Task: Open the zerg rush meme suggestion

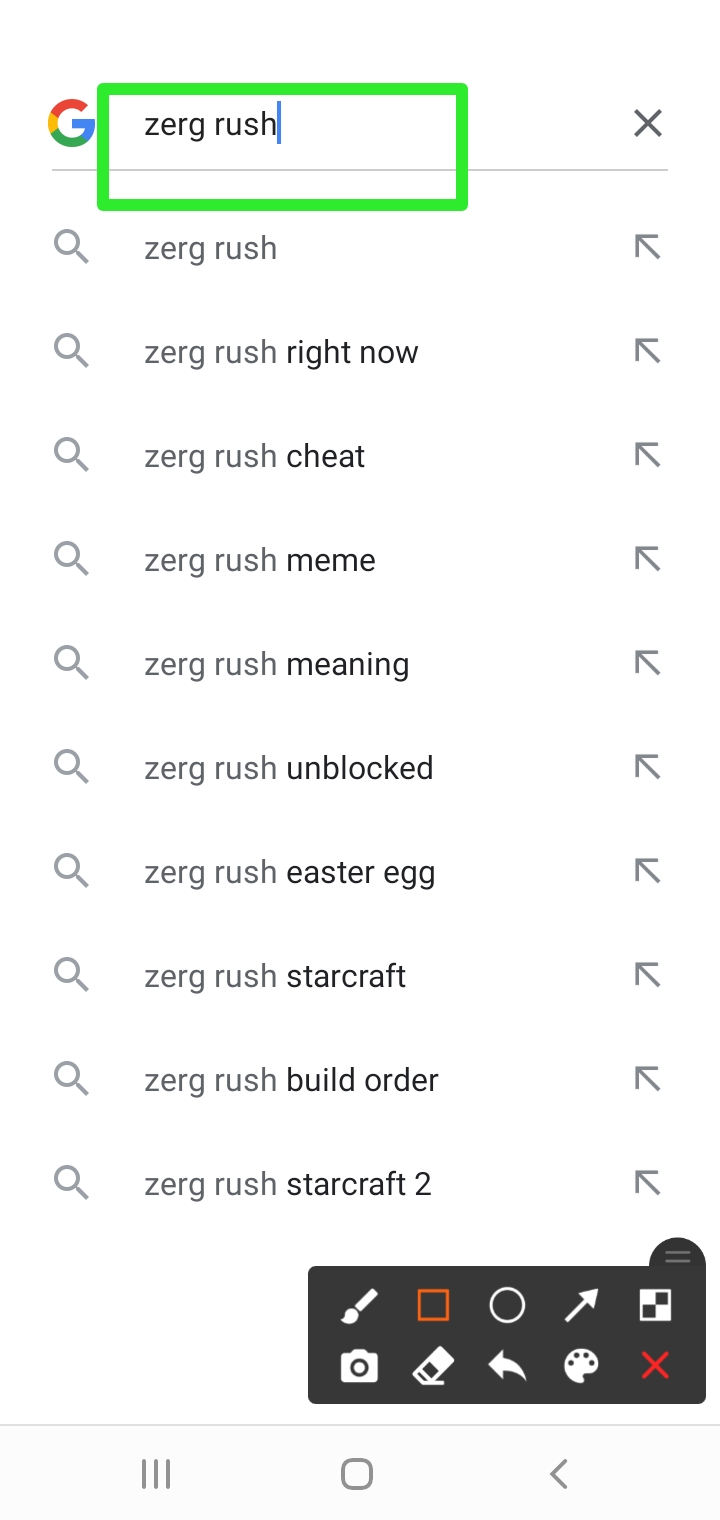Action: [260, 560]
